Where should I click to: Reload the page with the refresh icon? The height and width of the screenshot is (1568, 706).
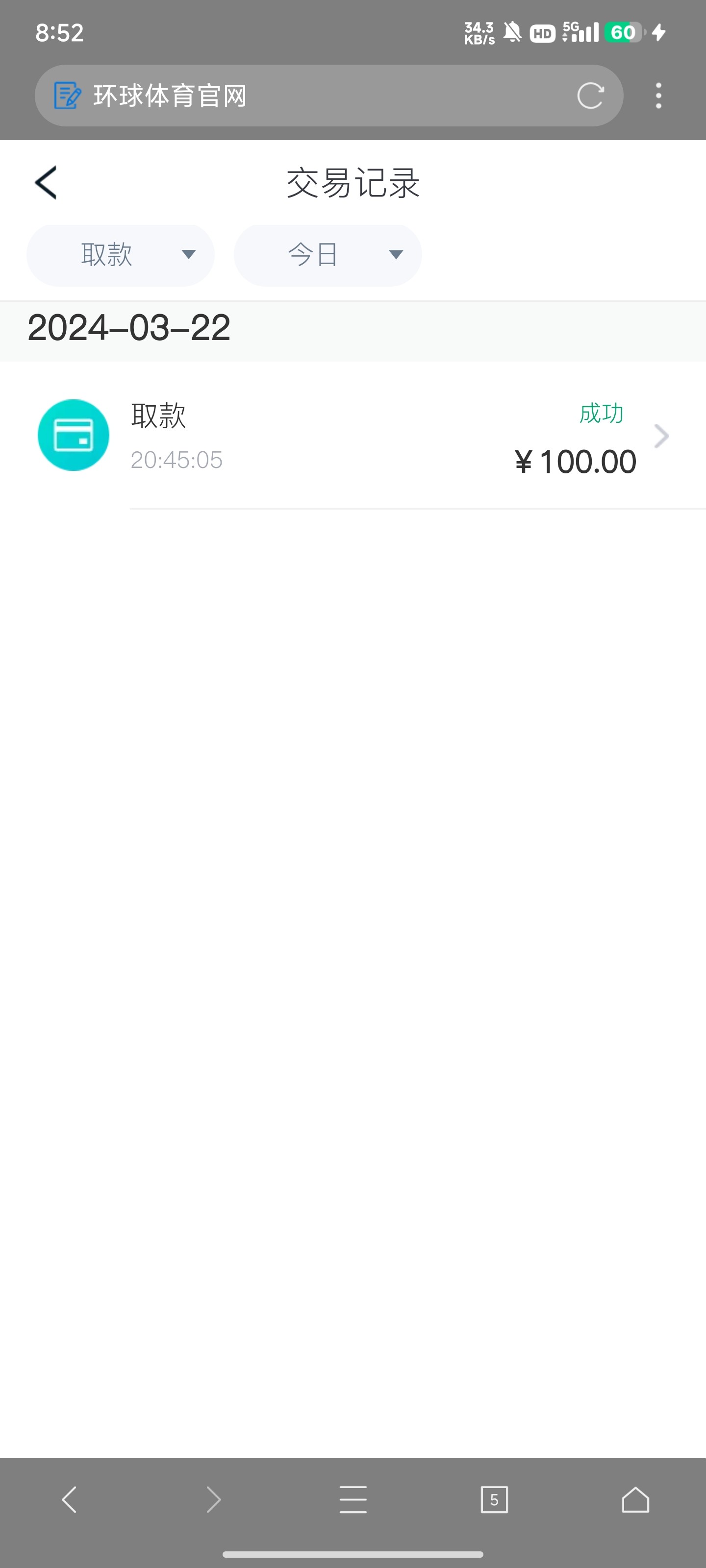(x=590, y=96)
